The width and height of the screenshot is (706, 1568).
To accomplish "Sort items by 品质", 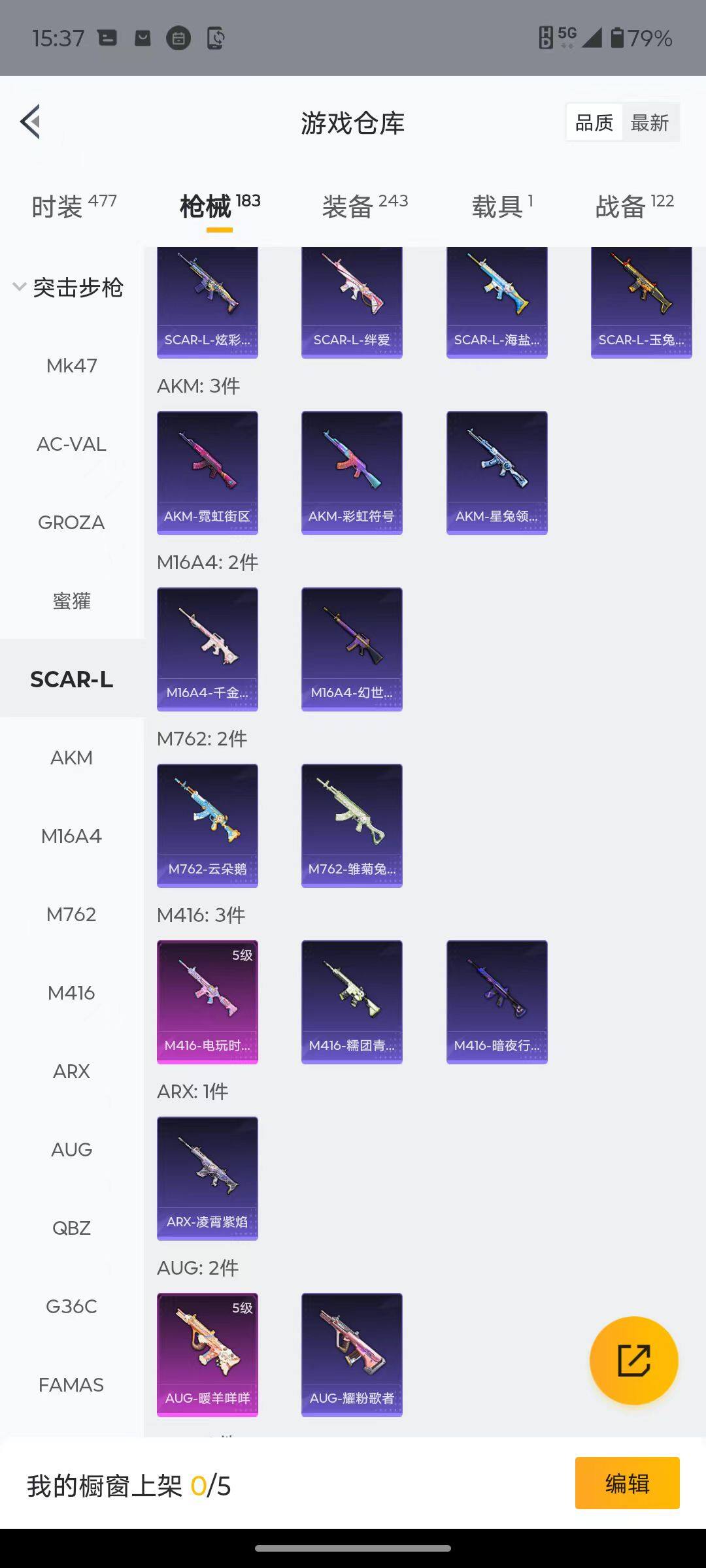I will (x=594, y=123).
